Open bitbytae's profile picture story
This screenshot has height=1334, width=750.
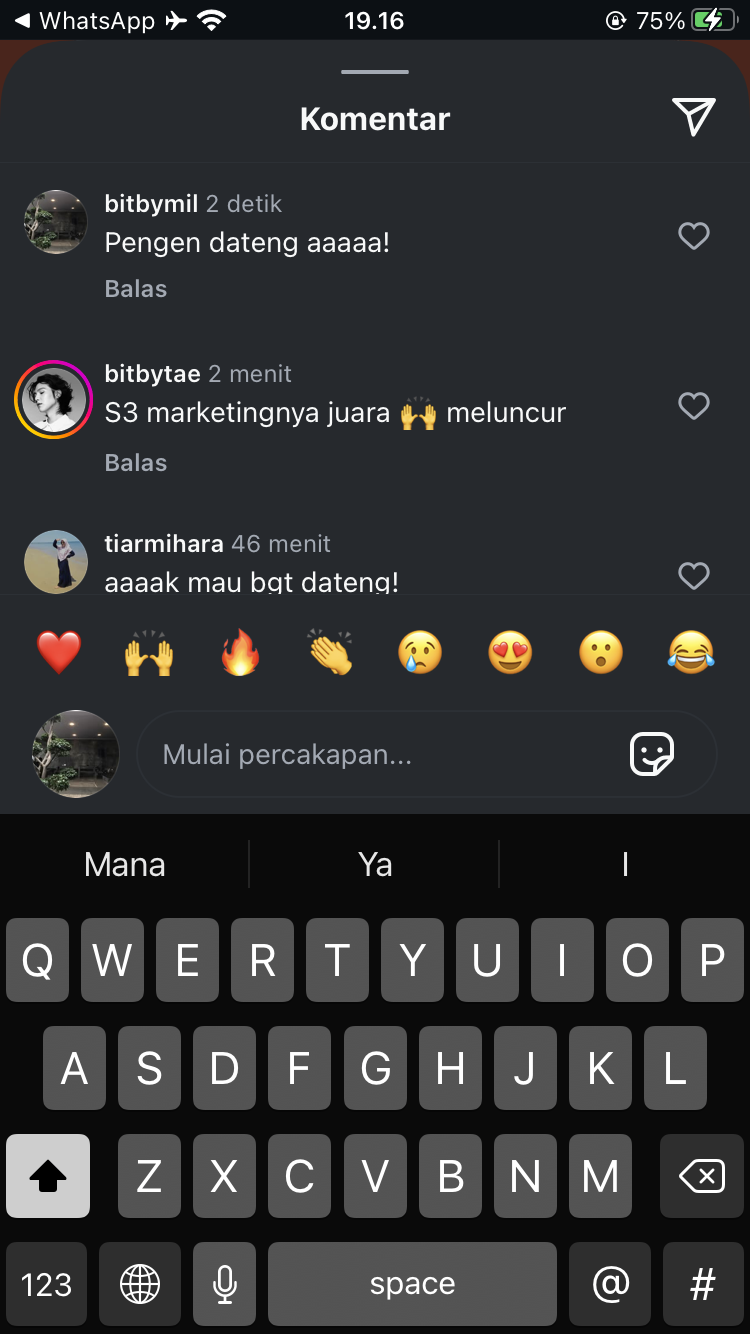[x=54, y=400]
